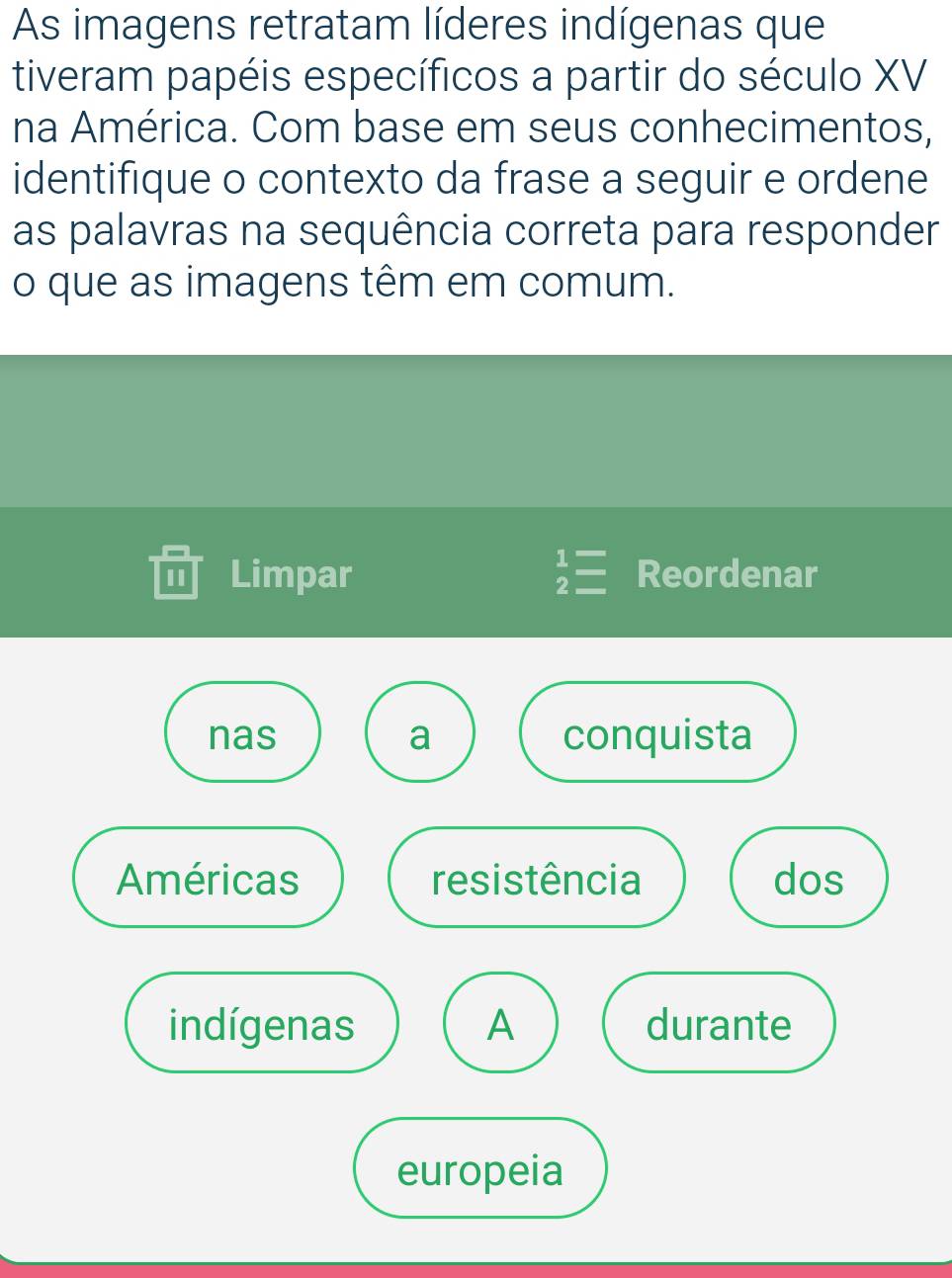
Task: Add the word "conquista" to the sentence
Action: click(x=657, y=732)
